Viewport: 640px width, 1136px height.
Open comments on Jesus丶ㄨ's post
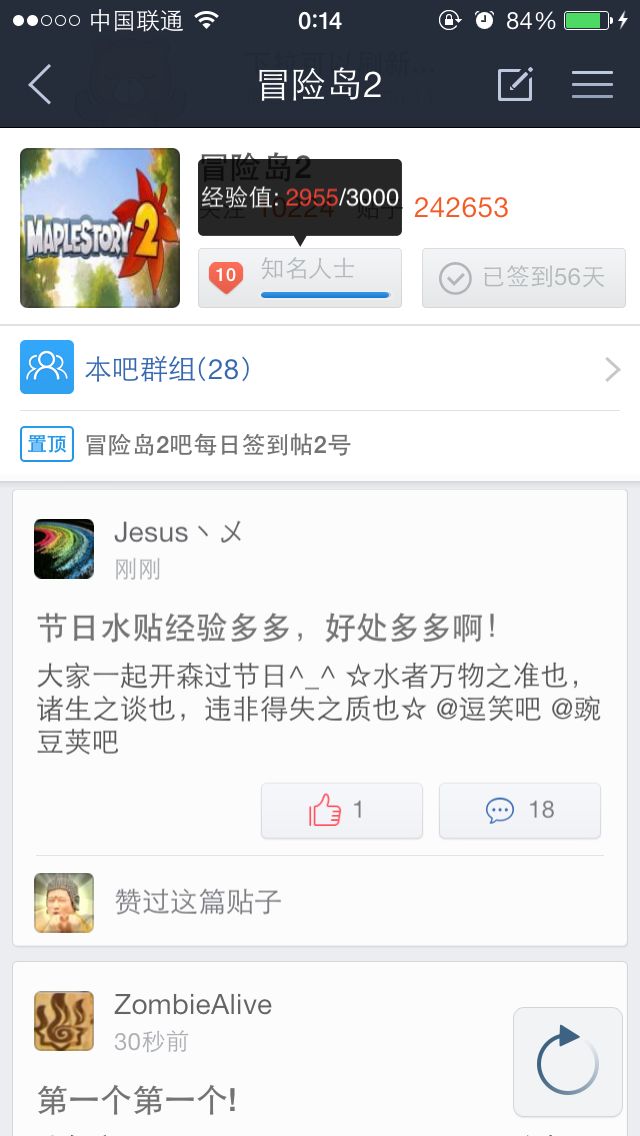tap(520, 810)
